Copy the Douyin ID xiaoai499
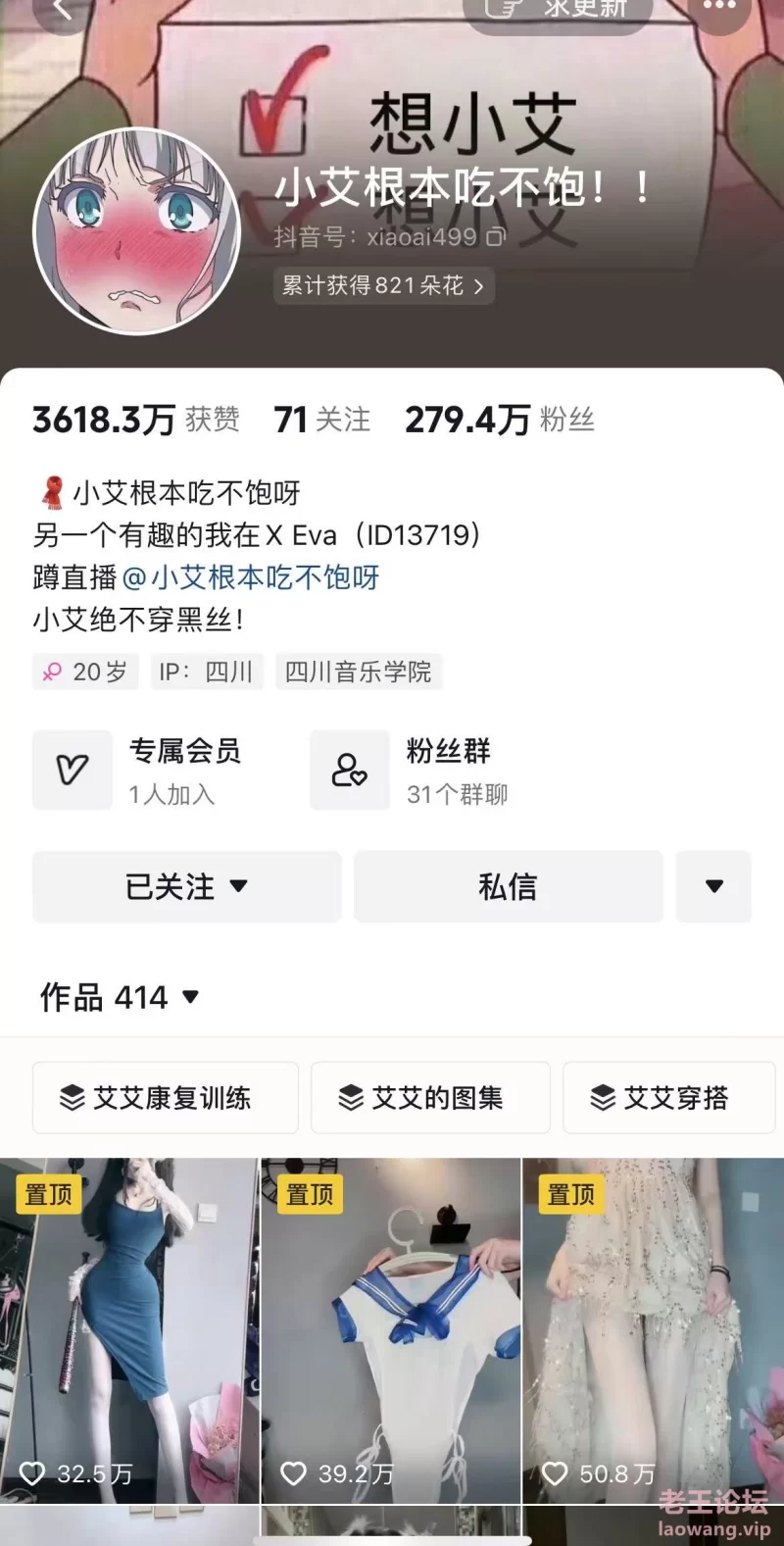 [497, 236]
